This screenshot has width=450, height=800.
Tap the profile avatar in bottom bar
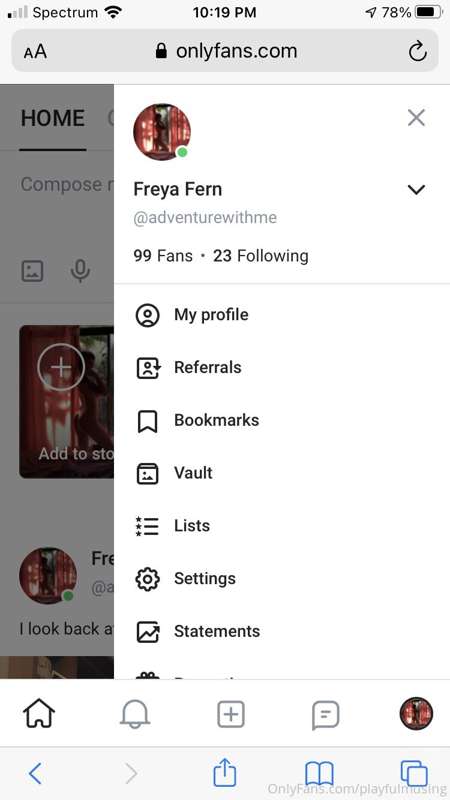(x=416, y=713)
